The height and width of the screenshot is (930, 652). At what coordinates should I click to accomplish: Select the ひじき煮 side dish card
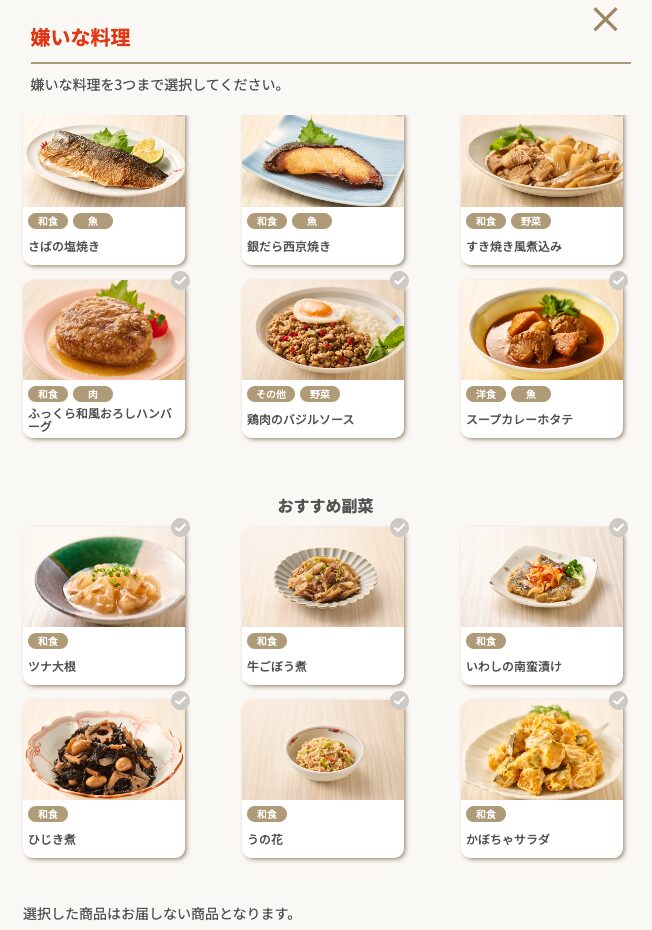[104, 776]
